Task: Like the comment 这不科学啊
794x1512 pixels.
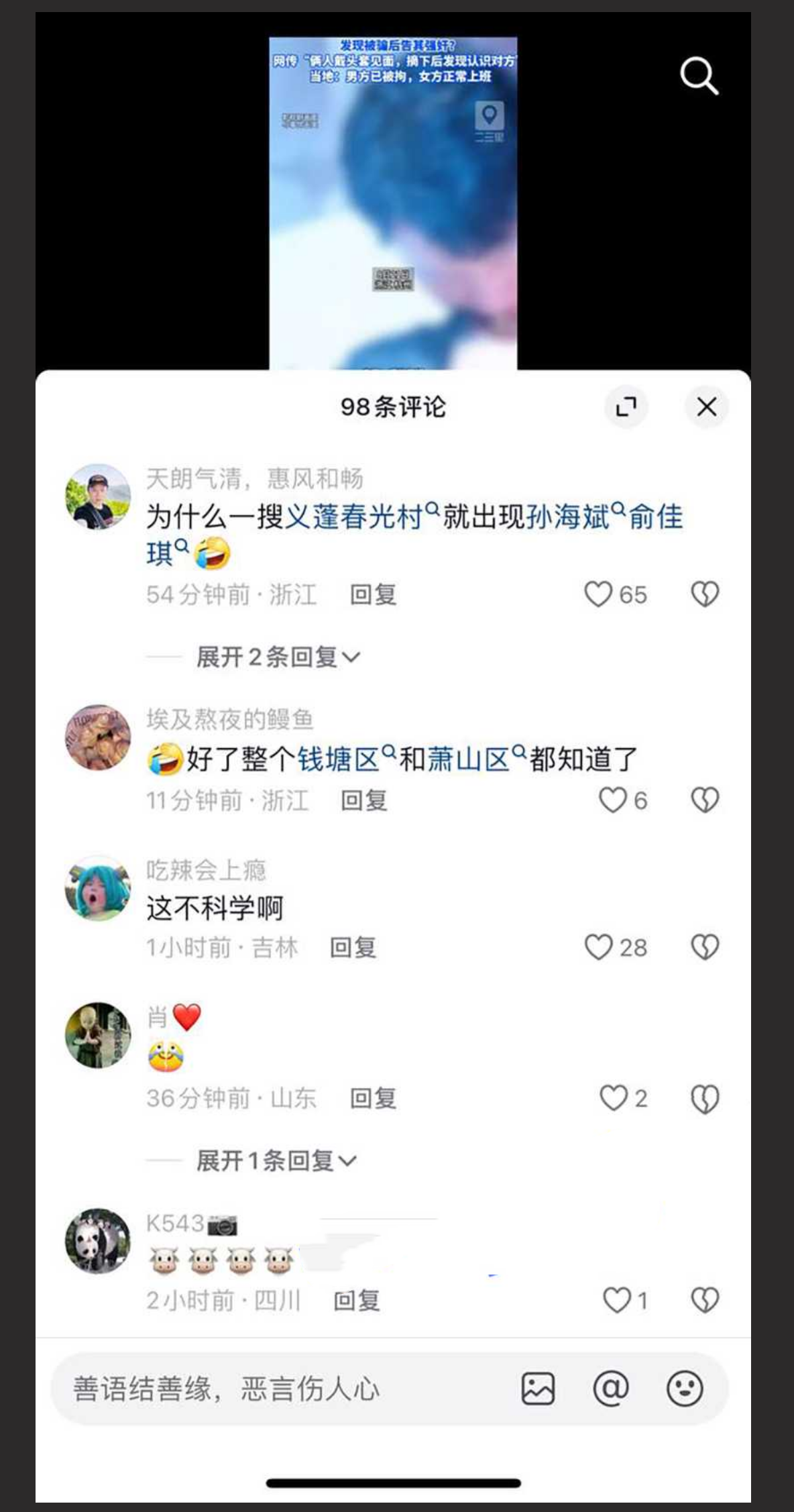Action: (600, 948)
